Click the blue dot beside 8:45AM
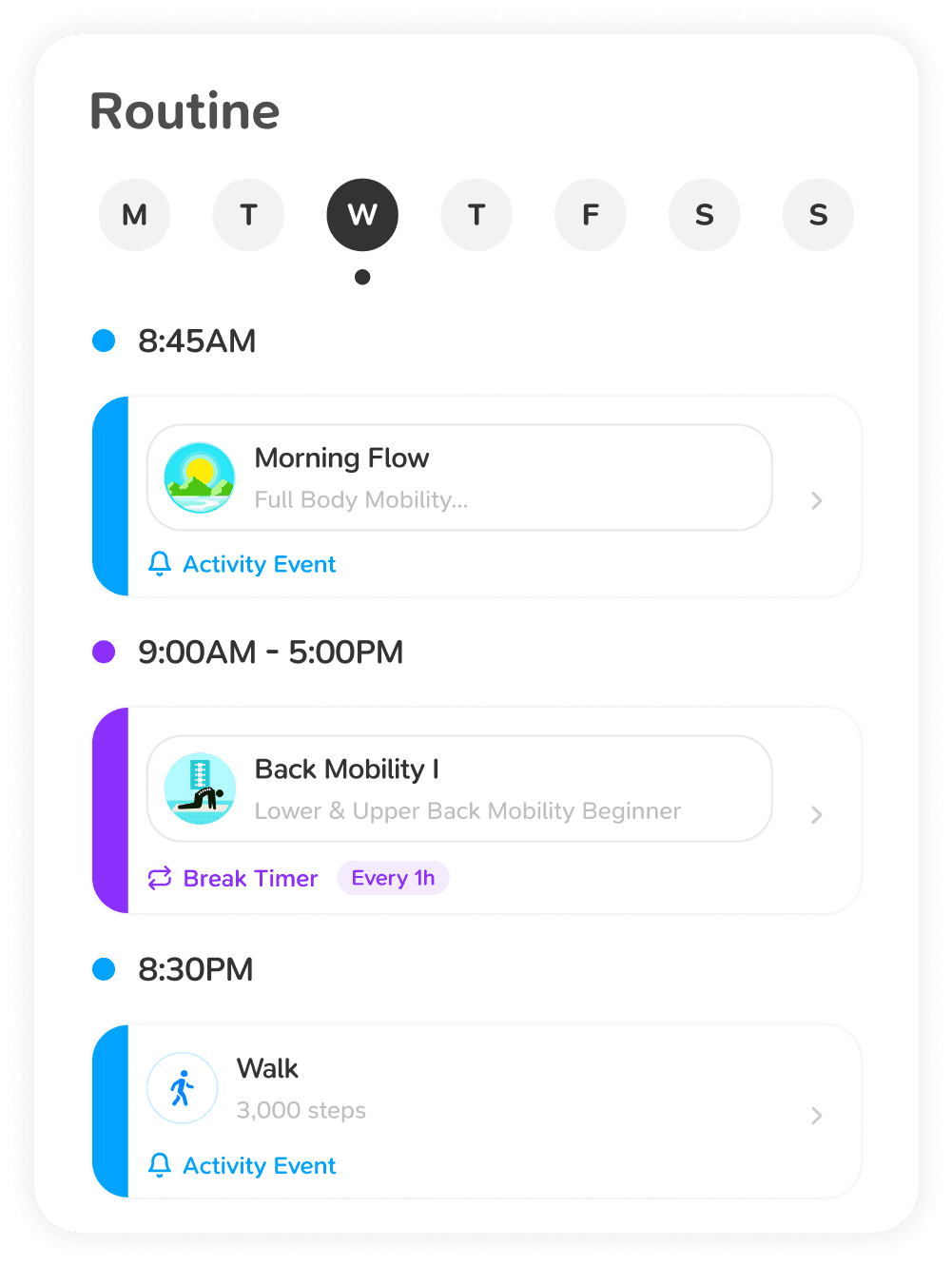This screenshot has width=952, height=1266. [105, 340]
